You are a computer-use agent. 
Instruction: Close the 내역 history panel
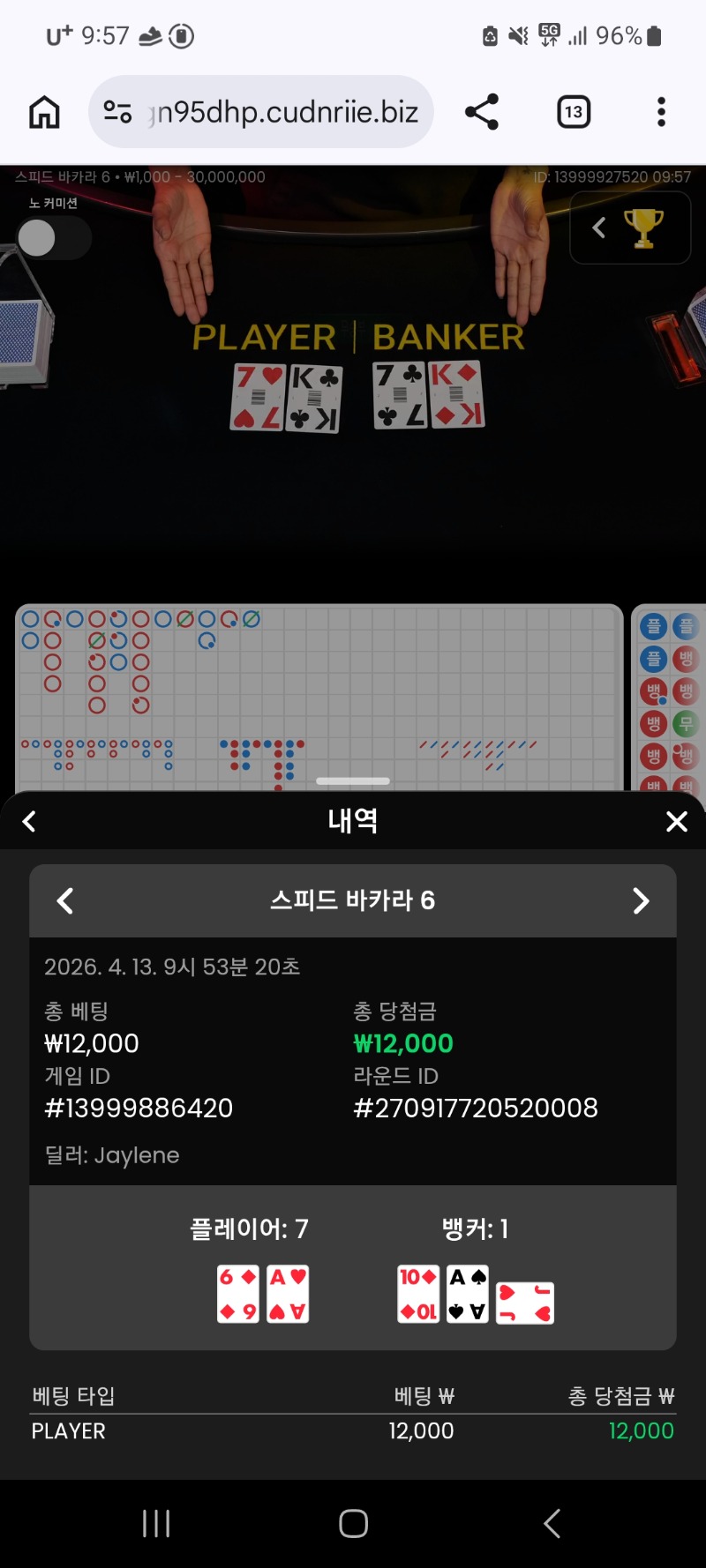(676, 821)
